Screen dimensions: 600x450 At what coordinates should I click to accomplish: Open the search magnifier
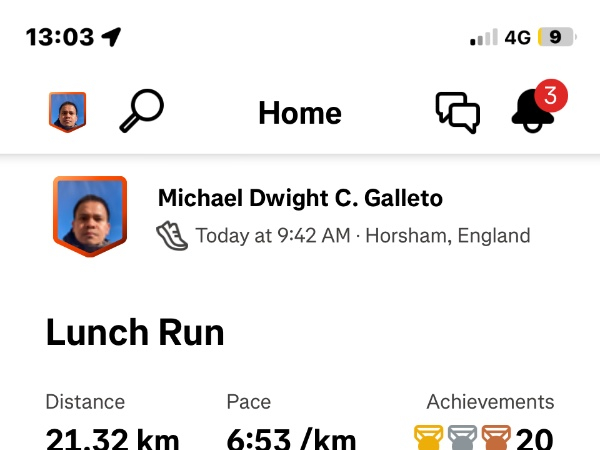[140, 111]
